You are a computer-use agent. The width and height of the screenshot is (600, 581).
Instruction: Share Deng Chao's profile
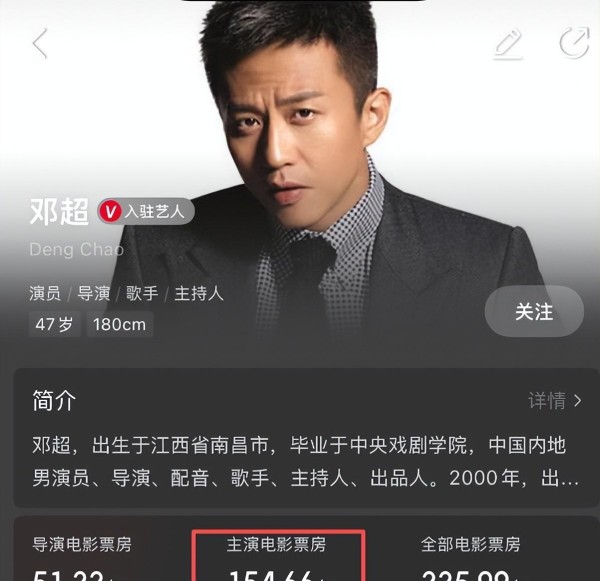(x=572, y=43)
